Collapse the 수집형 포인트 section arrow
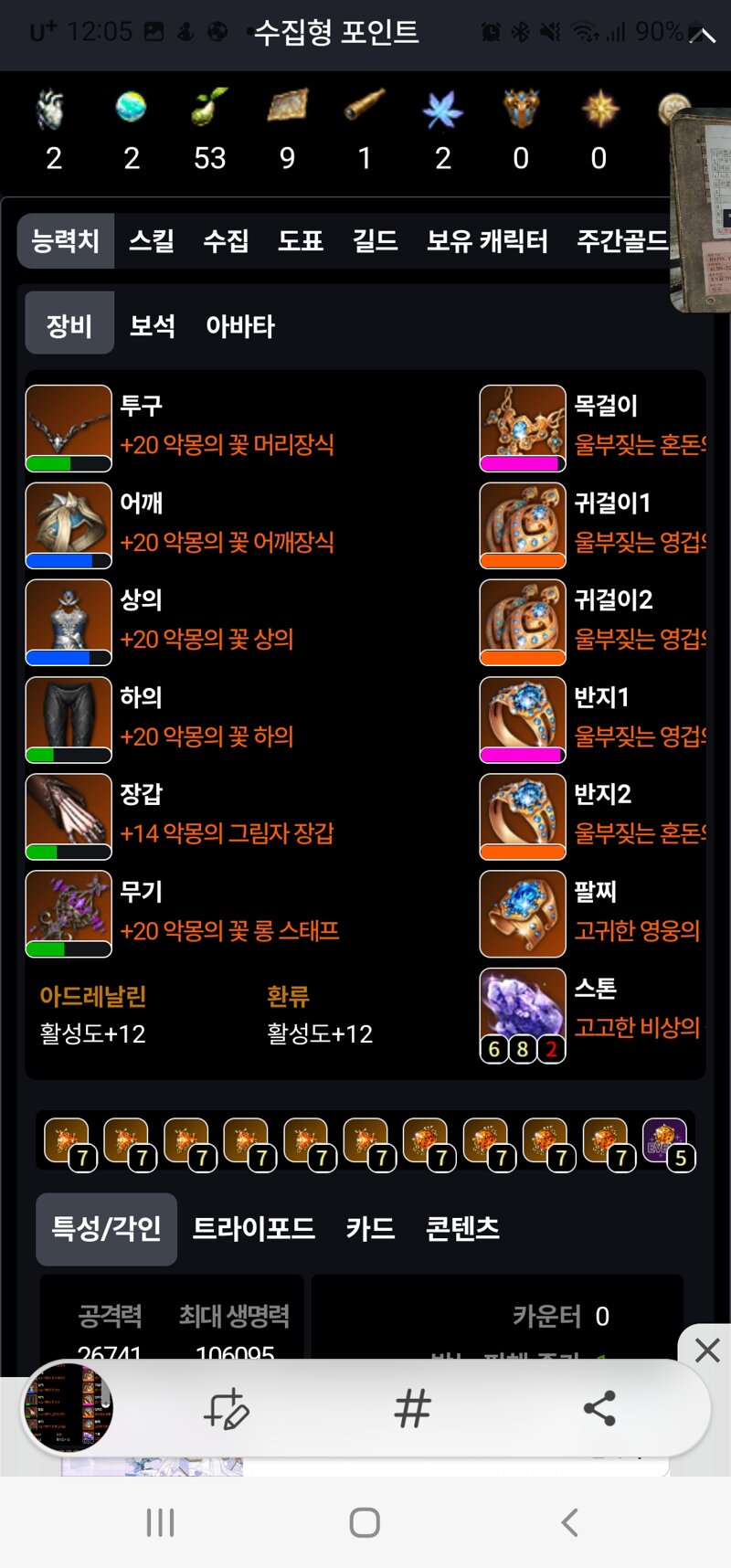This screenshot has width=731, height=1568. [702, 35]
